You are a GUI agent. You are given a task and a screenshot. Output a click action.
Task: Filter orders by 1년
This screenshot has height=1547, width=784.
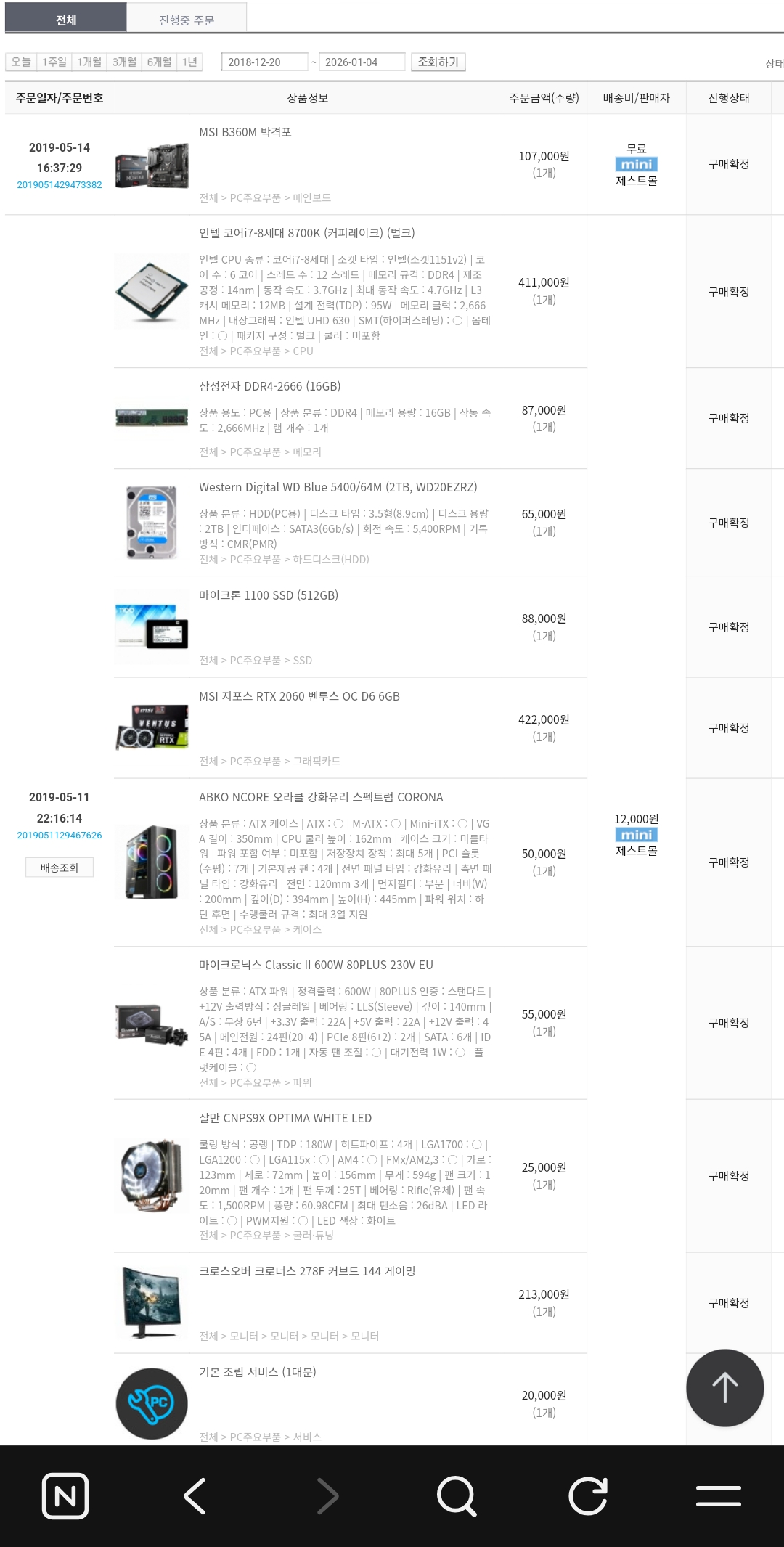point(189,62)
